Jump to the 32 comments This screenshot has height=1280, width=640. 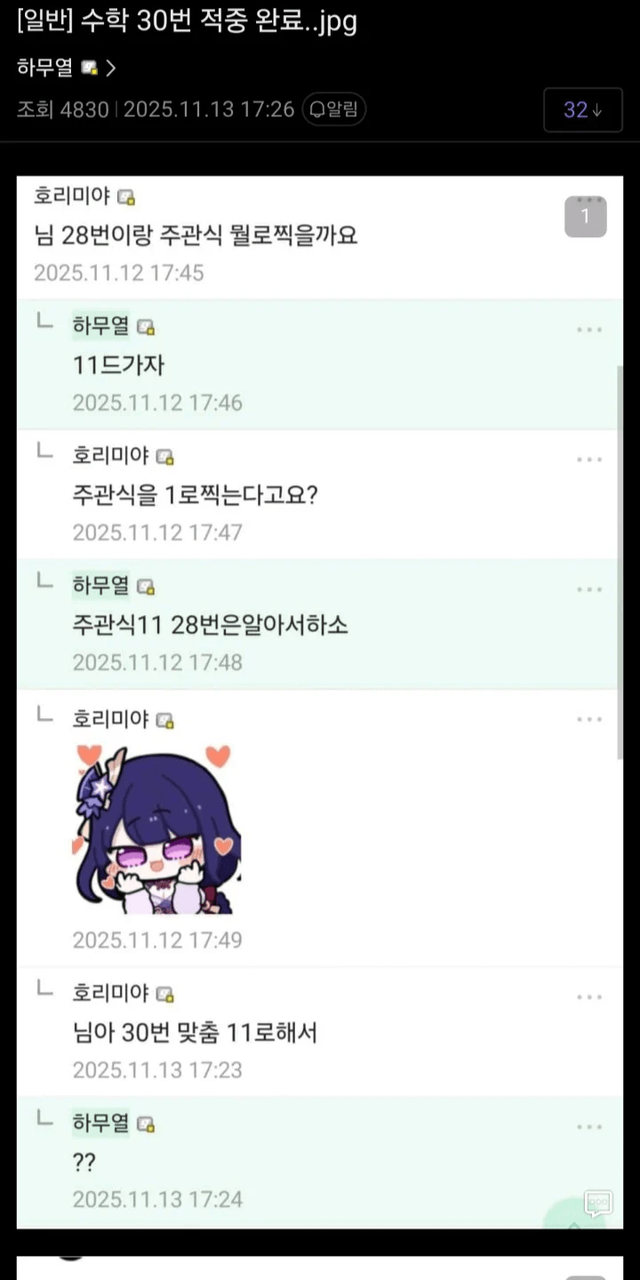(x=582, y=110)
